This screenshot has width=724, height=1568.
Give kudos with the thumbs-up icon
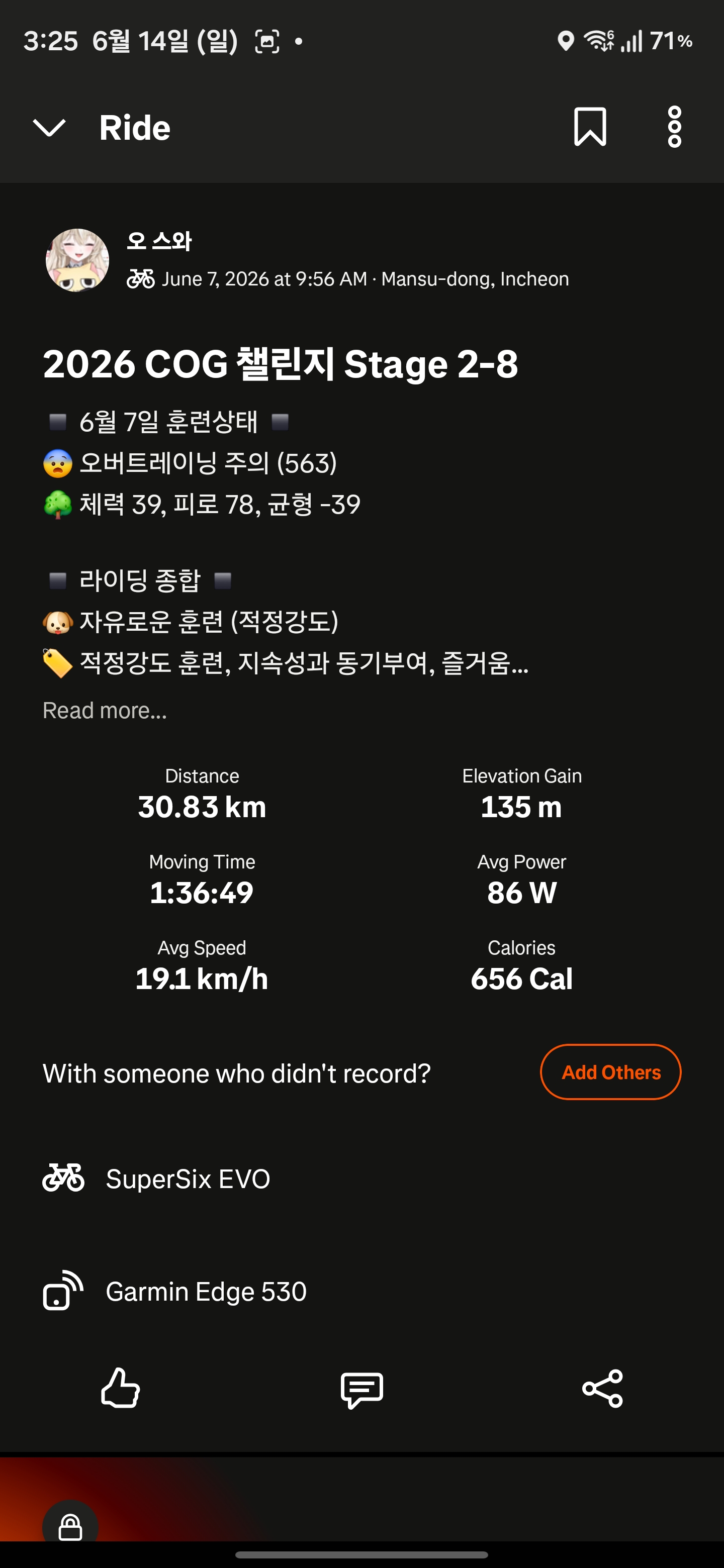pos(120,1388)
